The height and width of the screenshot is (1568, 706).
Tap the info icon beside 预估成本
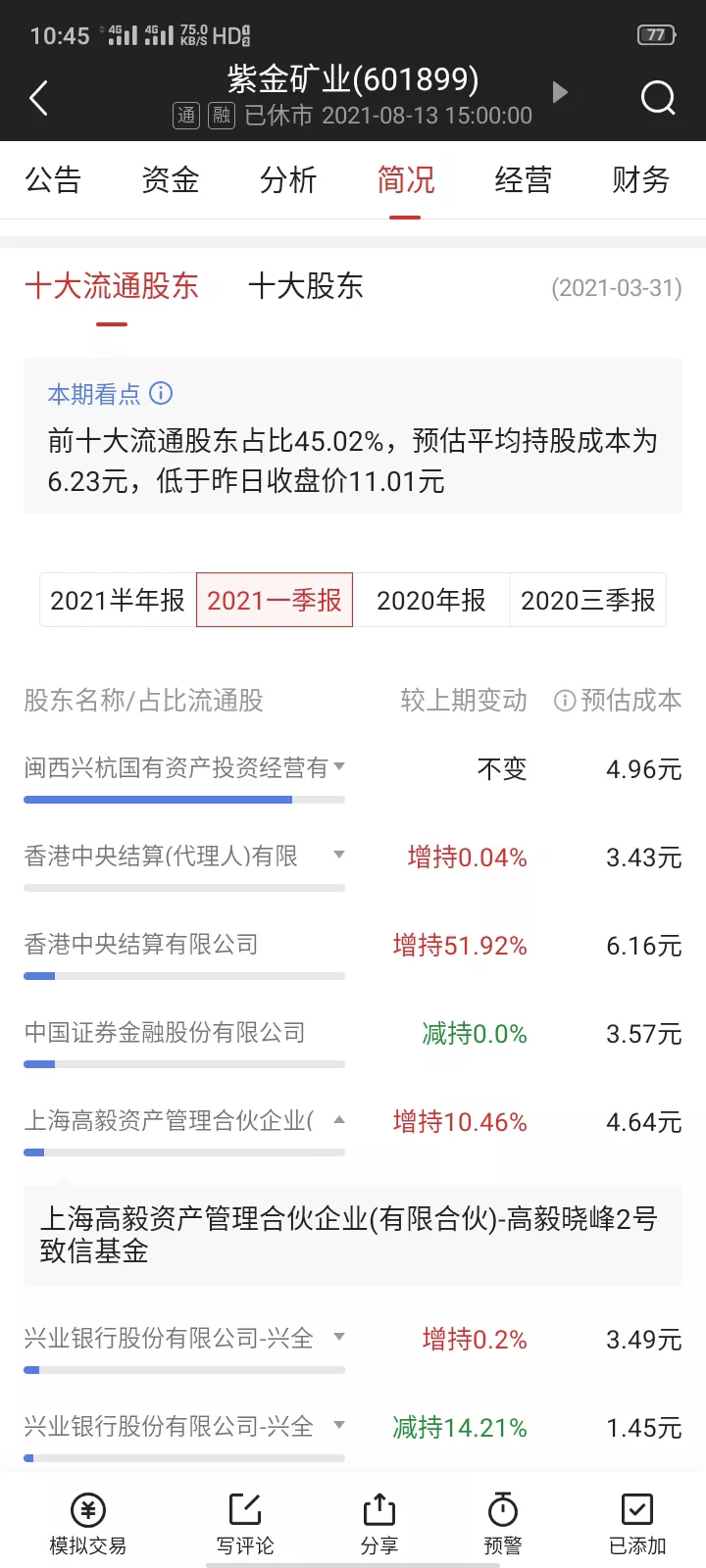pos(564,701)
